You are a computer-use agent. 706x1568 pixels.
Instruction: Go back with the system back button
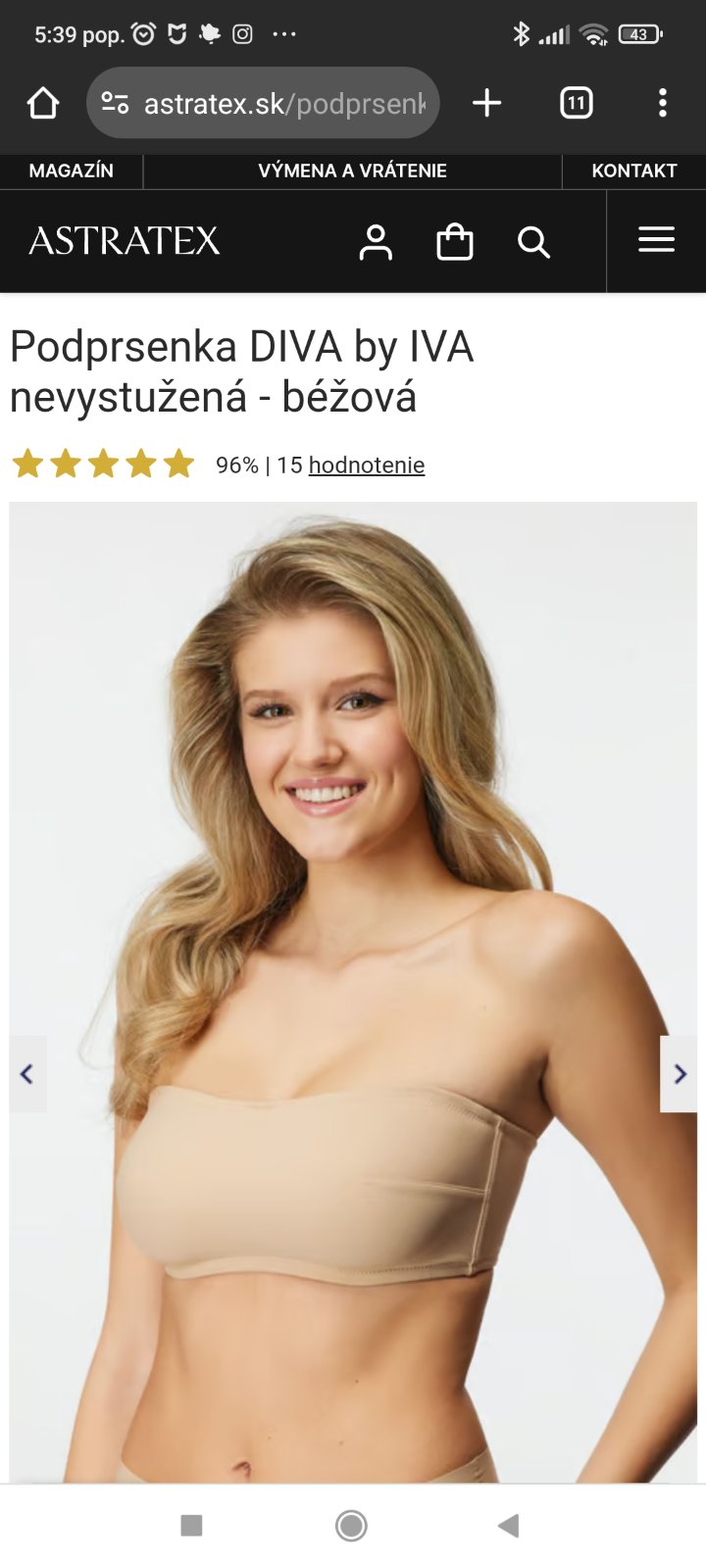[x=508, y=1526]
